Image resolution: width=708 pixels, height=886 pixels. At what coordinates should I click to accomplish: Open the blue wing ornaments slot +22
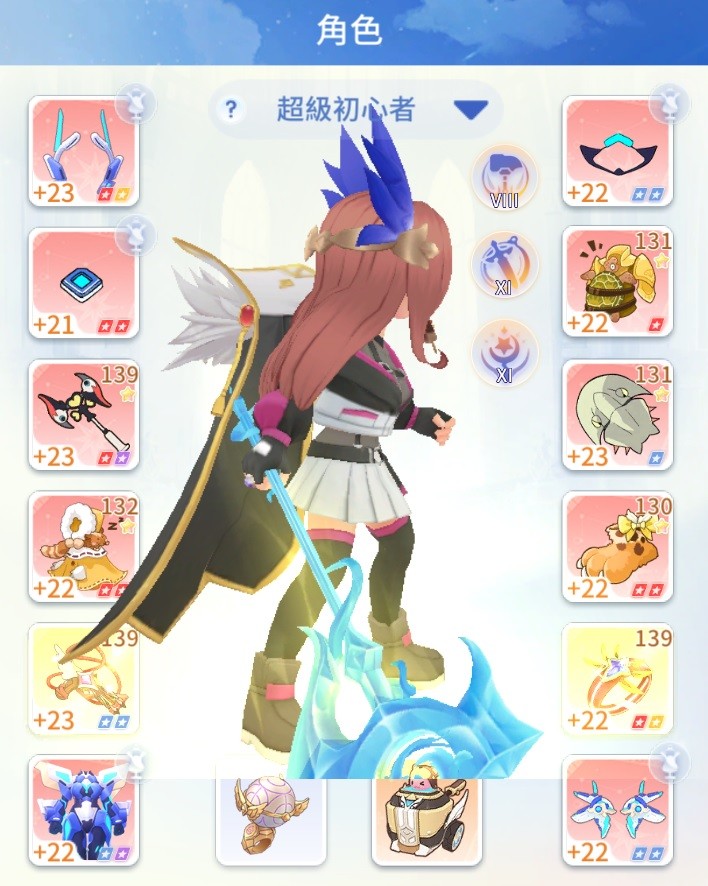pyautogui.click(x=617, y=810)
